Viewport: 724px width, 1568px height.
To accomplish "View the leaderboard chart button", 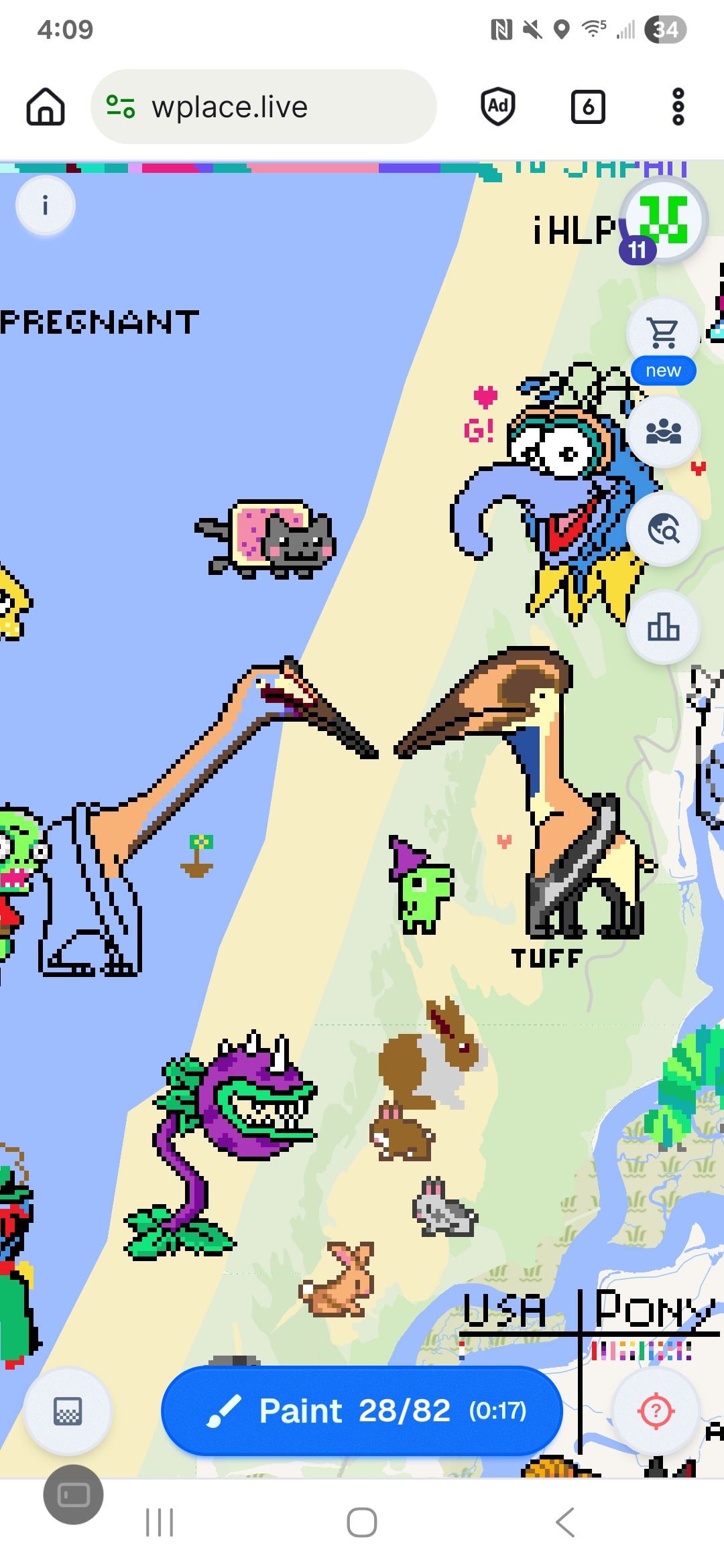I will click(x=664, y=628).
